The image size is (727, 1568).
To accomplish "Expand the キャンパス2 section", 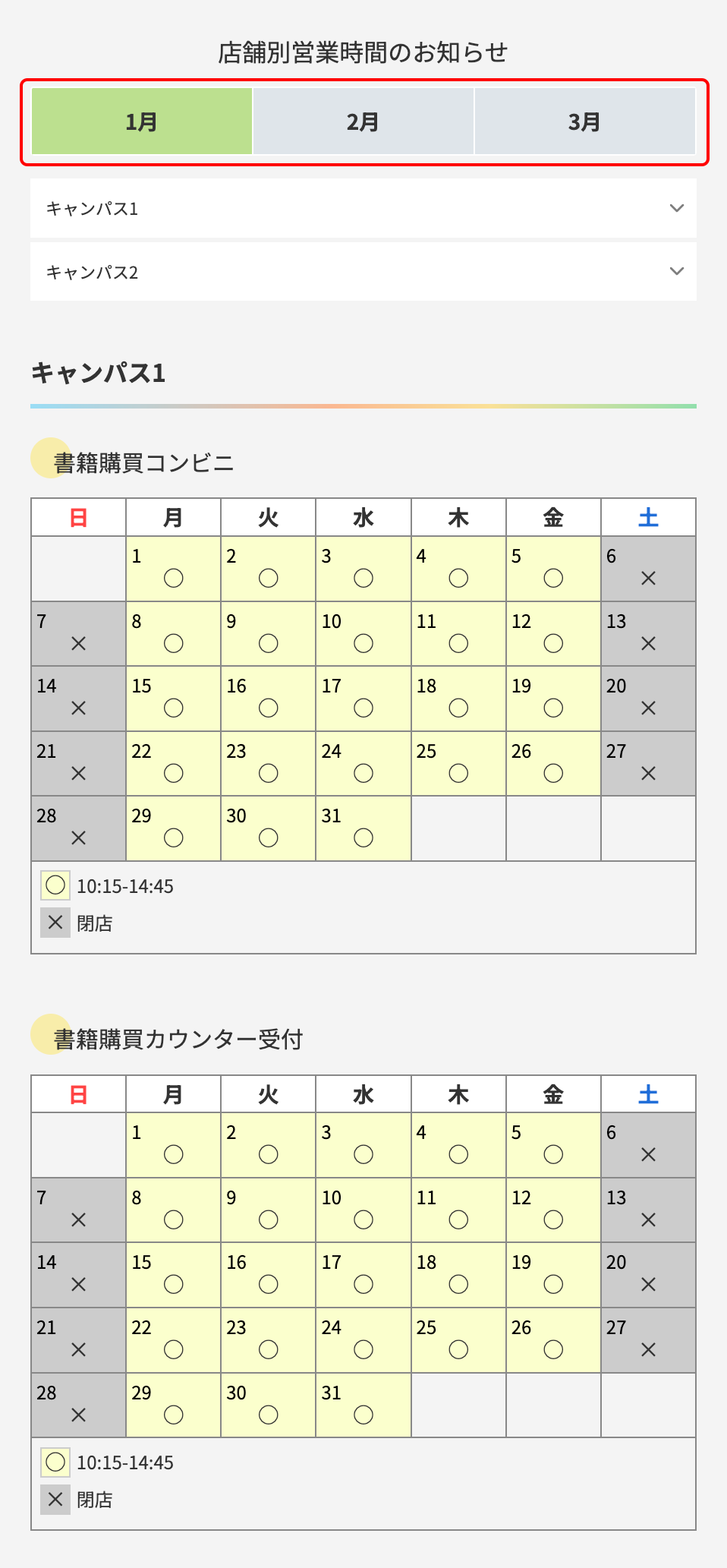I will click(x=363, y=272).
